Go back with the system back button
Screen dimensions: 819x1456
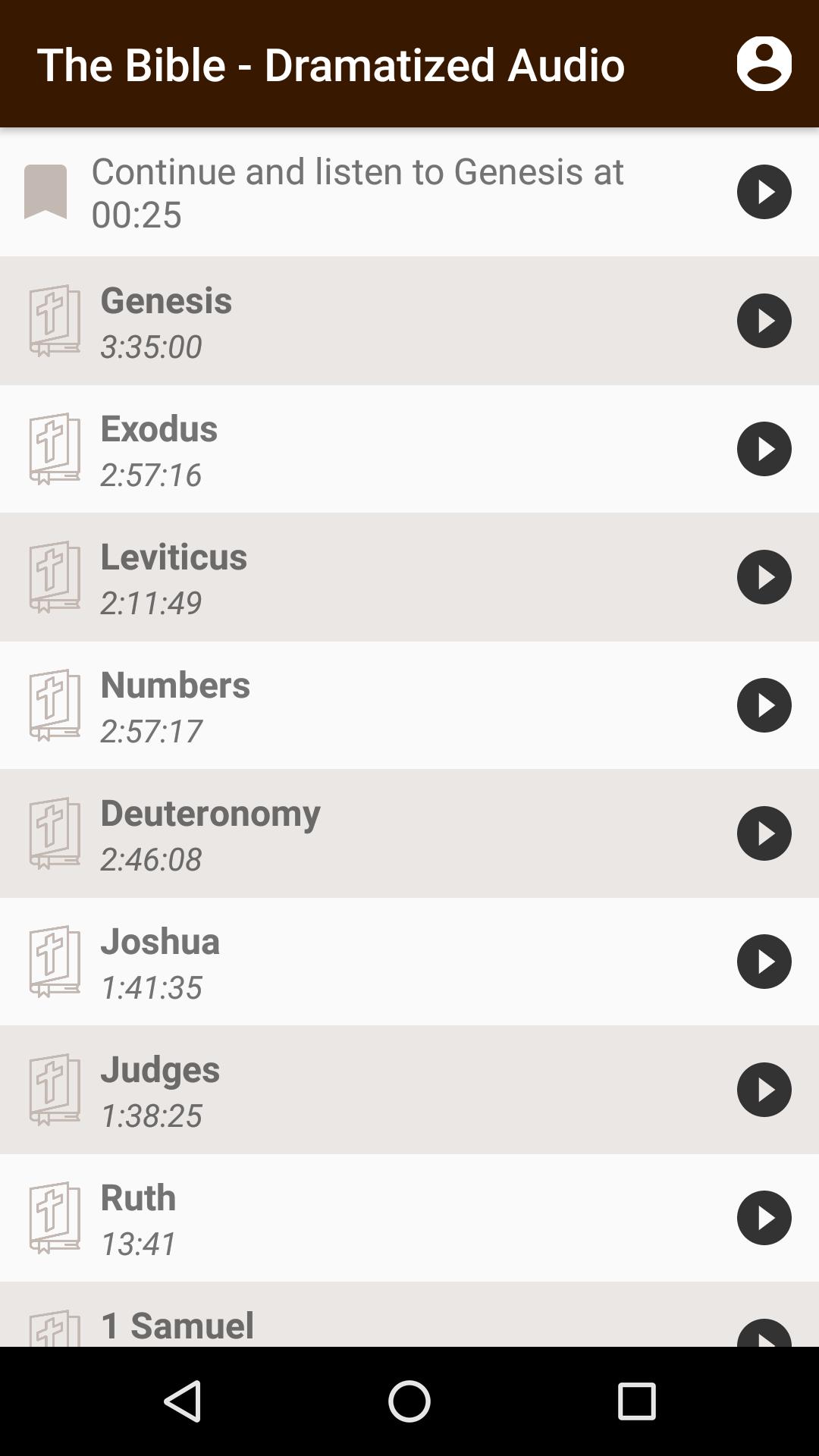tap(183, 1401)
